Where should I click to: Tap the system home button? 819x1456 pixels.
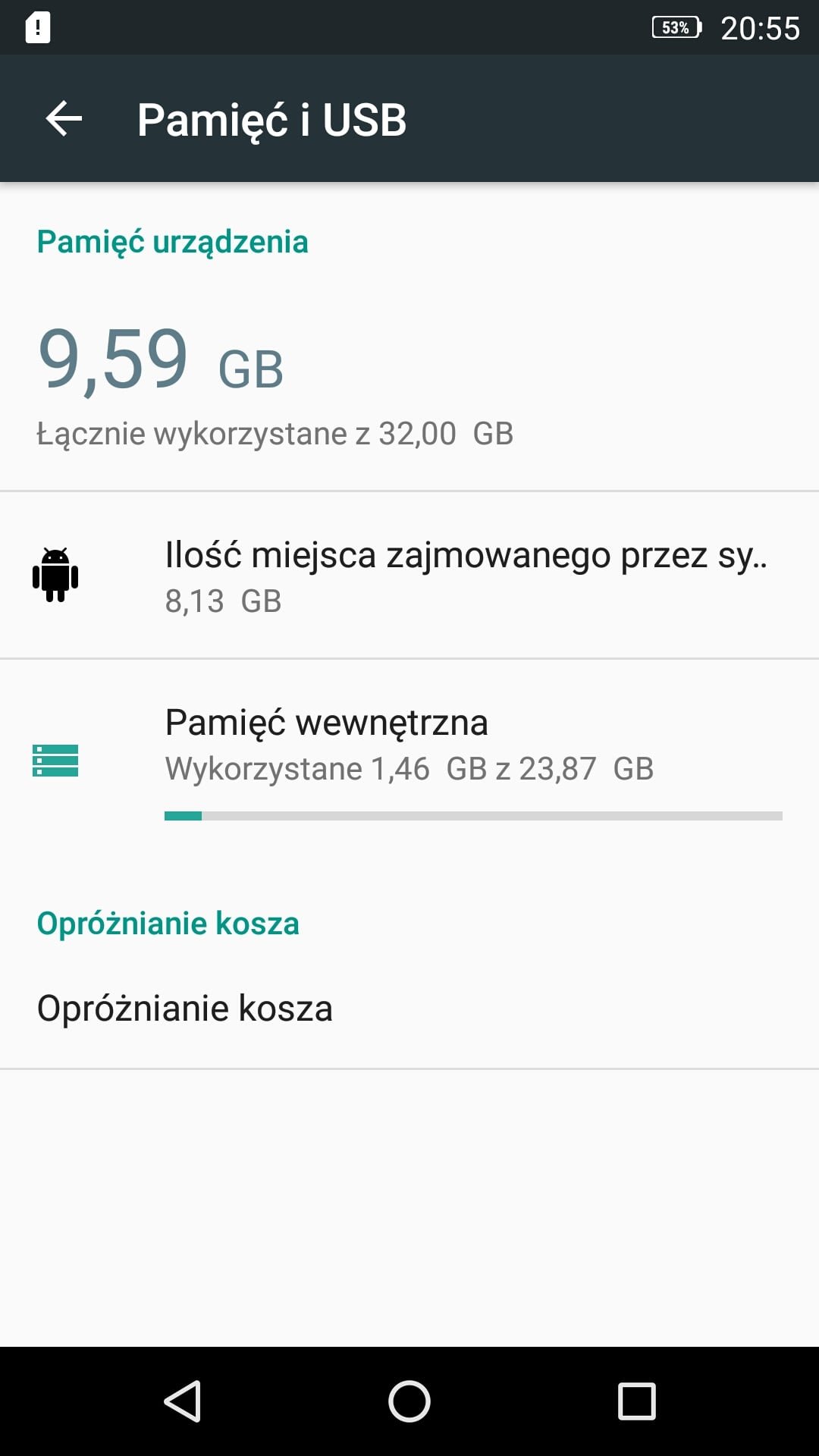[x=409, y=1401]
